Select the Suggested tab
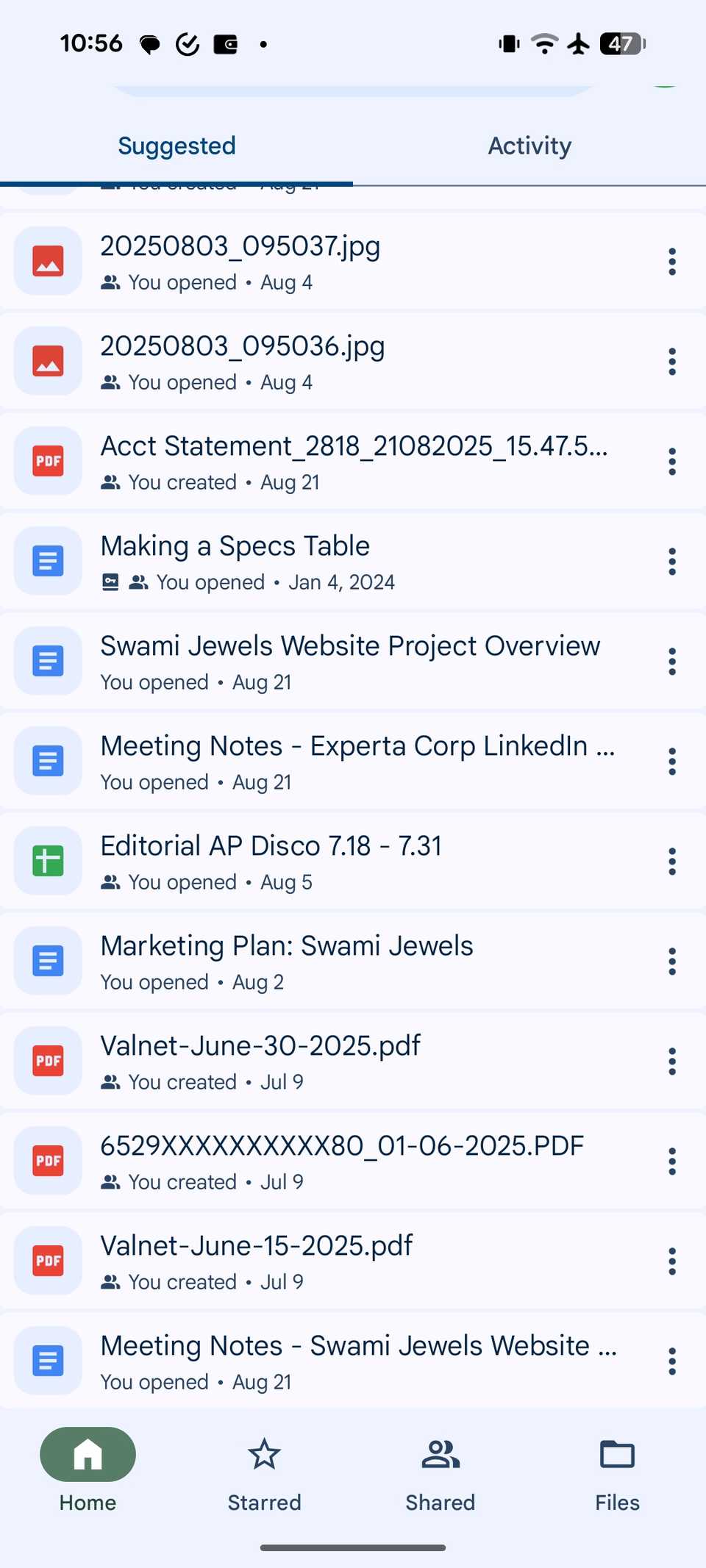This screenshot has height=1568, width=706. [x=176, y=145]
